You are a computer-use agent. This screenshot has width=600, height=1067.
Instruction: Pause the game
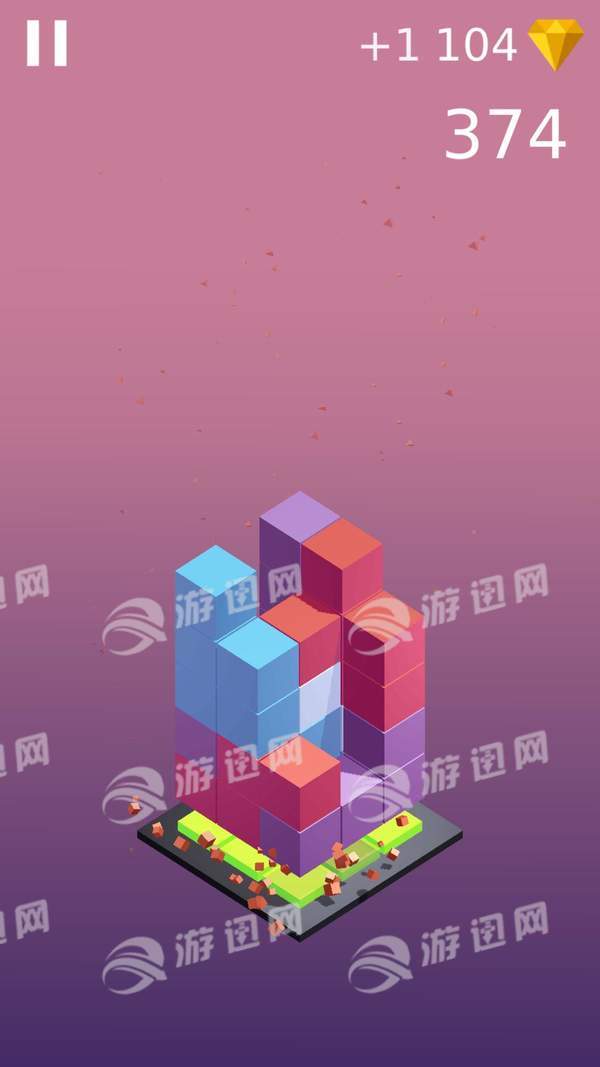tap(47, 43)
